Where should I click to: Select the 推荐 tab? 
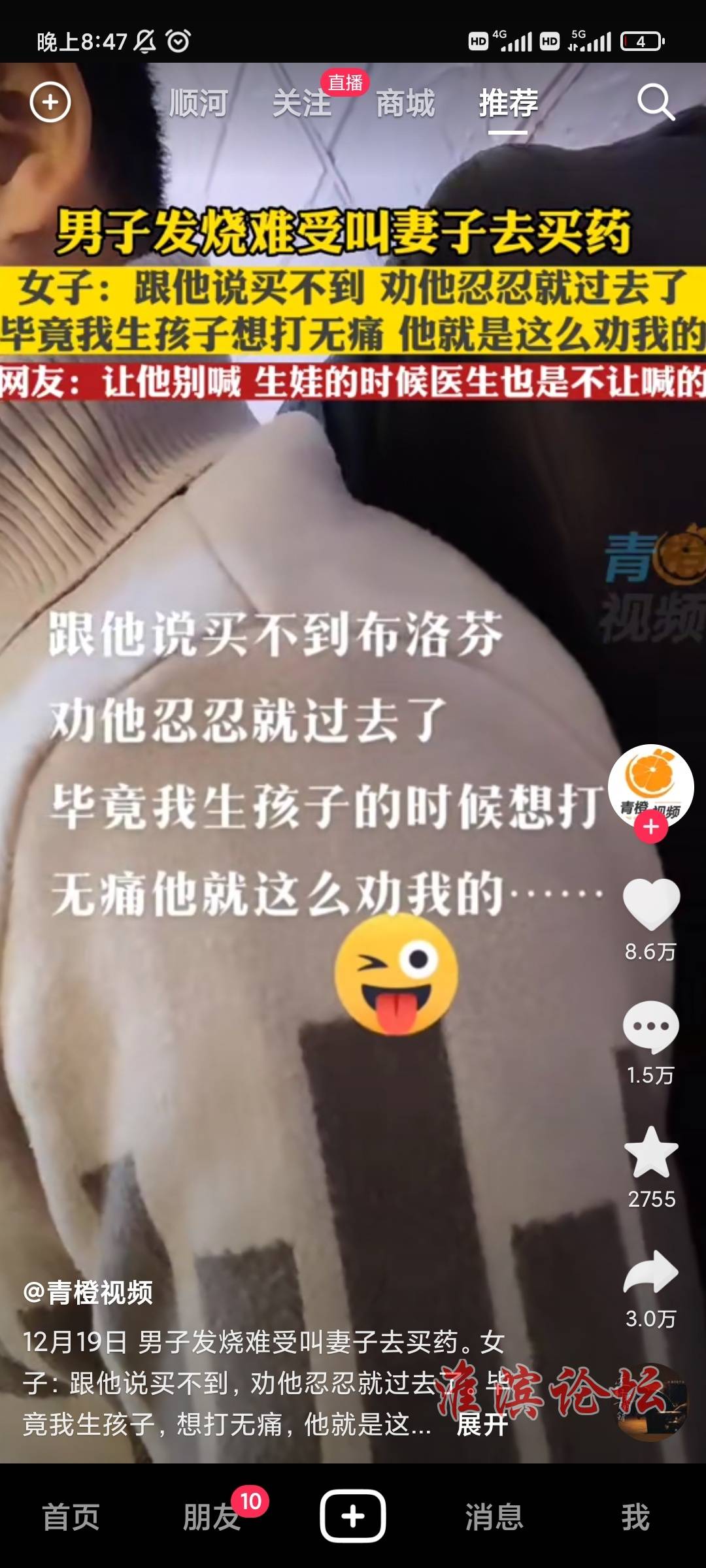[509, 103]
